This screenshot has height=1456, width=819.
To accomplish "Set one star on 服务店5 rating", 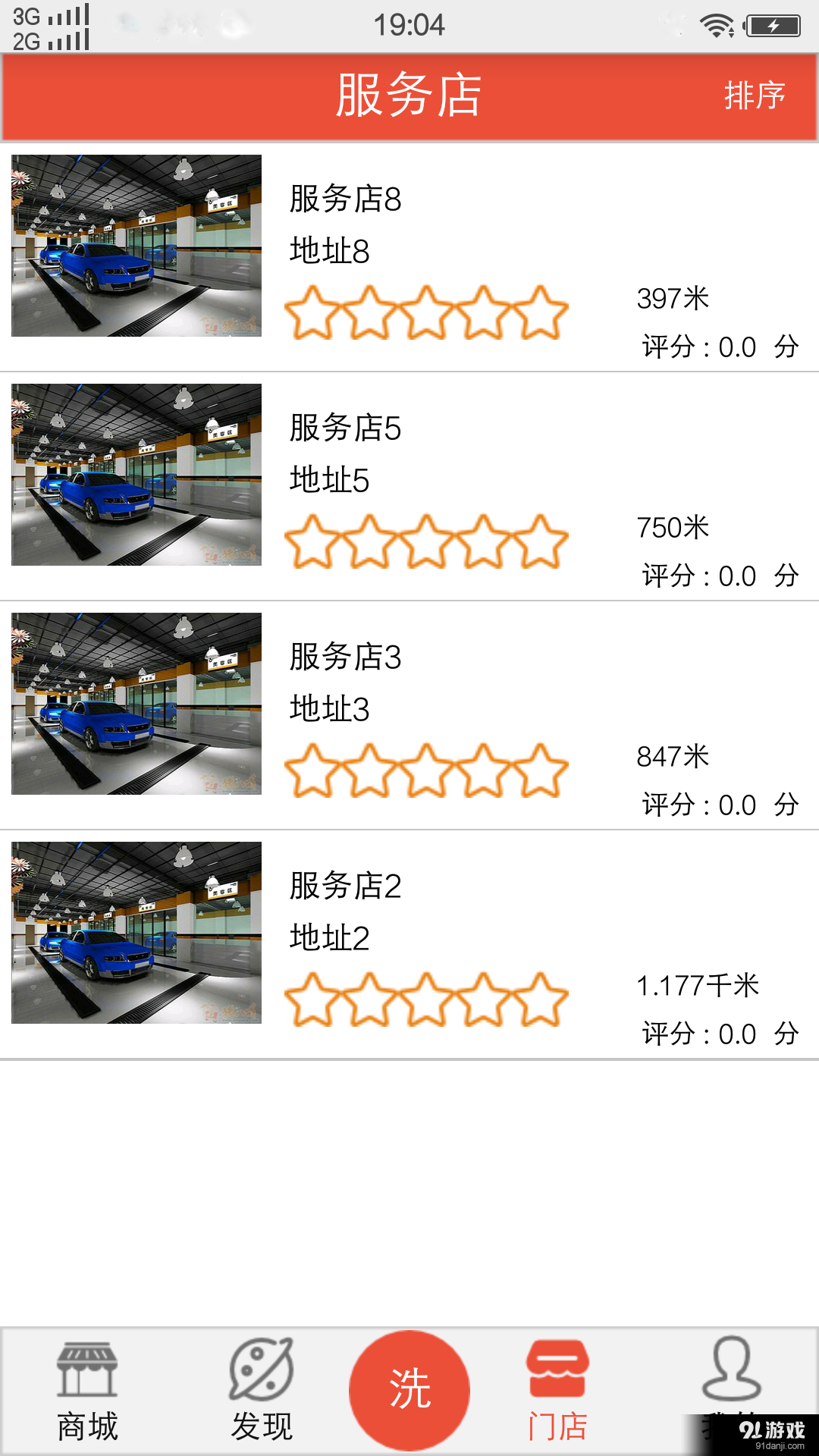I will (312, 540).
